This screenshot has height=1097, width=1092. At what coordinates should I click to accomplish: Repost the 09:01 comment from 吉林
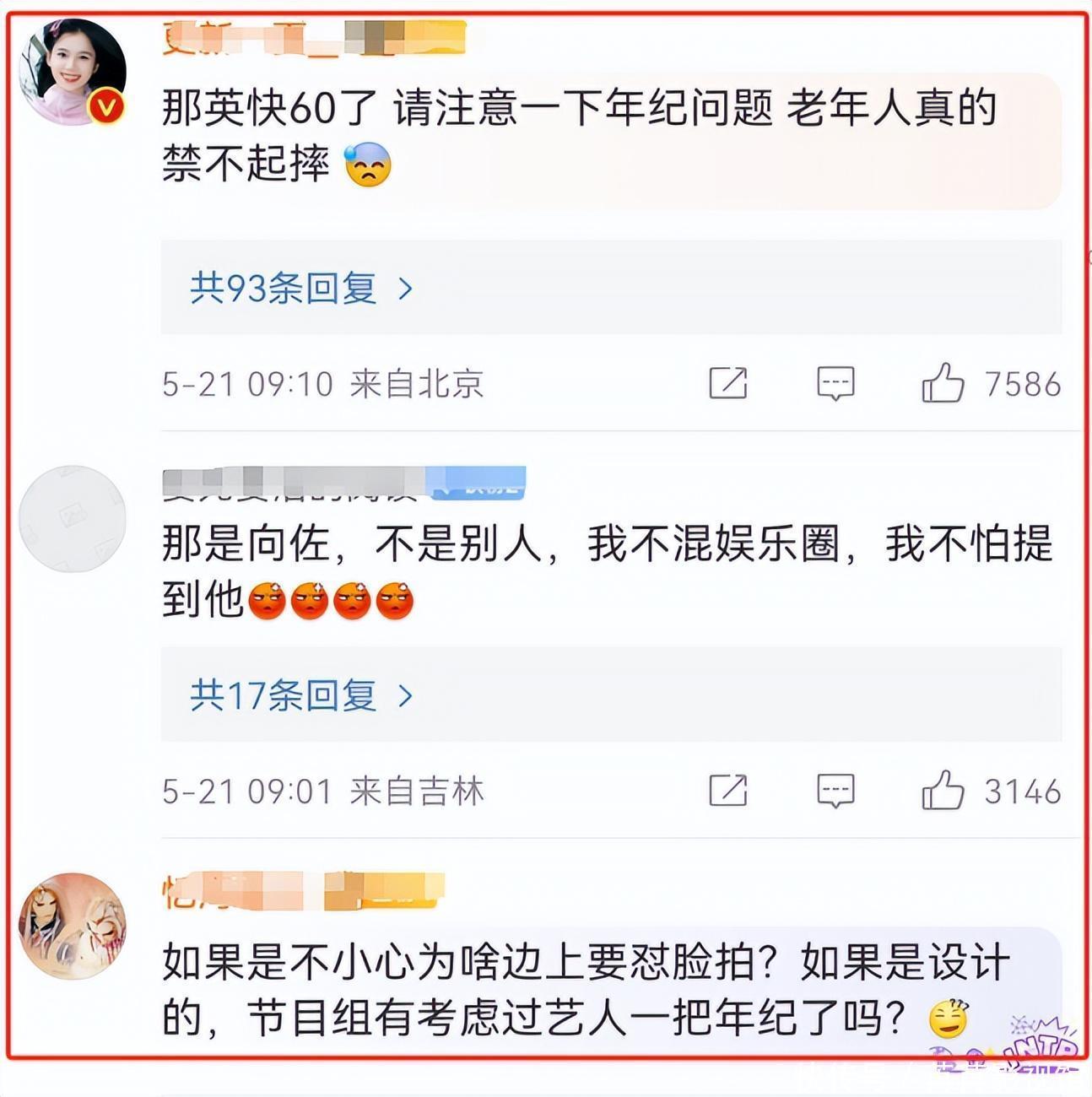728,791
